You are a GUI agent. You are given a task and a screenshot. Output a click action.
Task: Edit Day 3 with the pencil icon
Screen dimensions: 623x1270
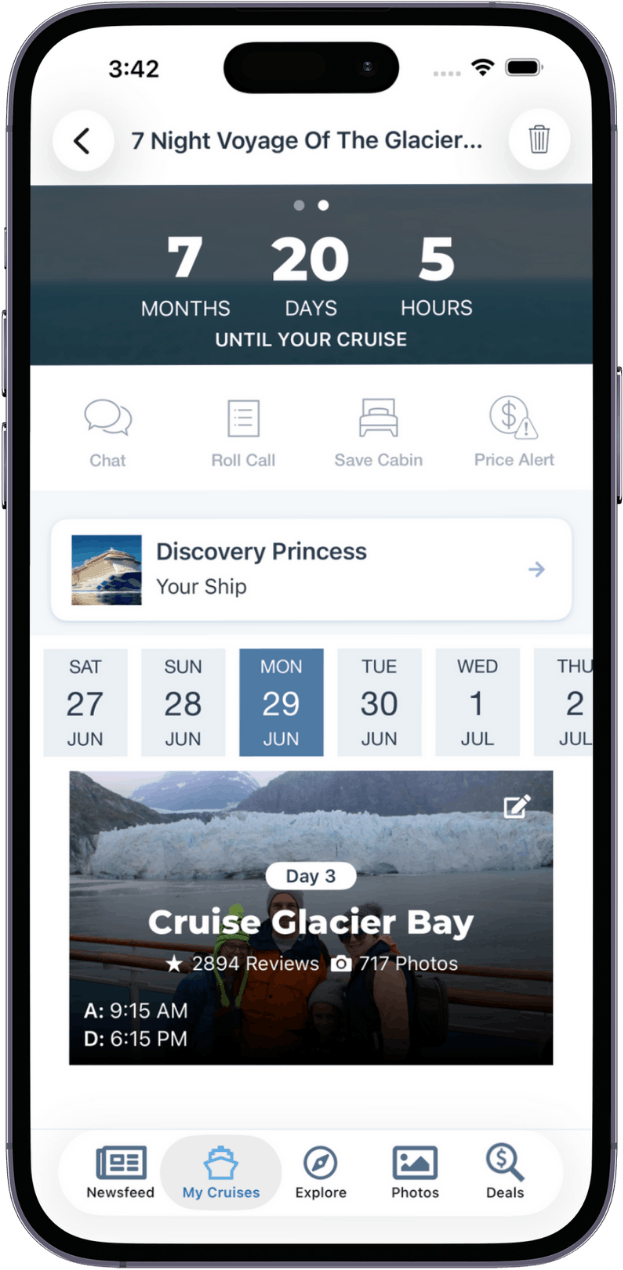(517, 806)
